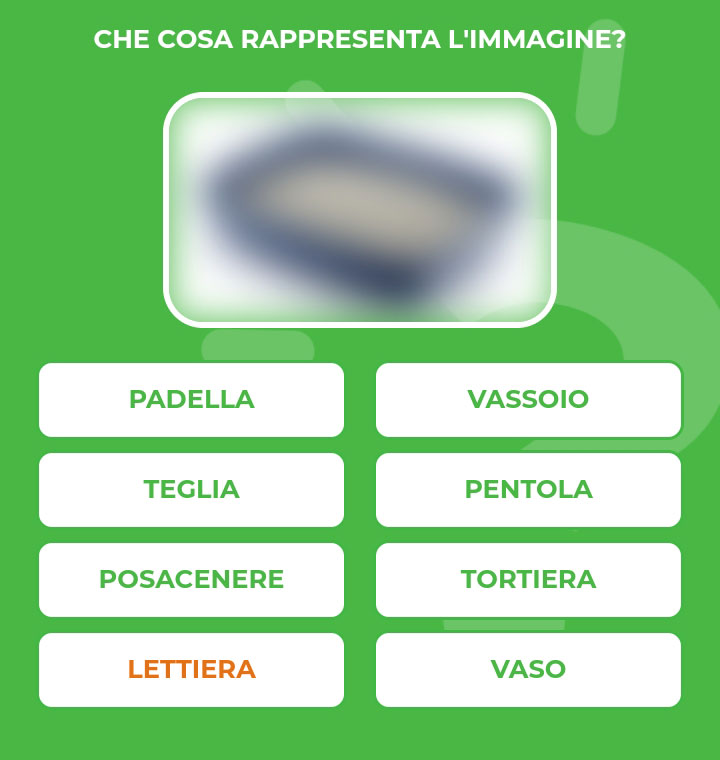Image resolution: width=720 pixels, height=760 pixels.
Task: Select the orange-colored answer option
Action: [191, 670]
